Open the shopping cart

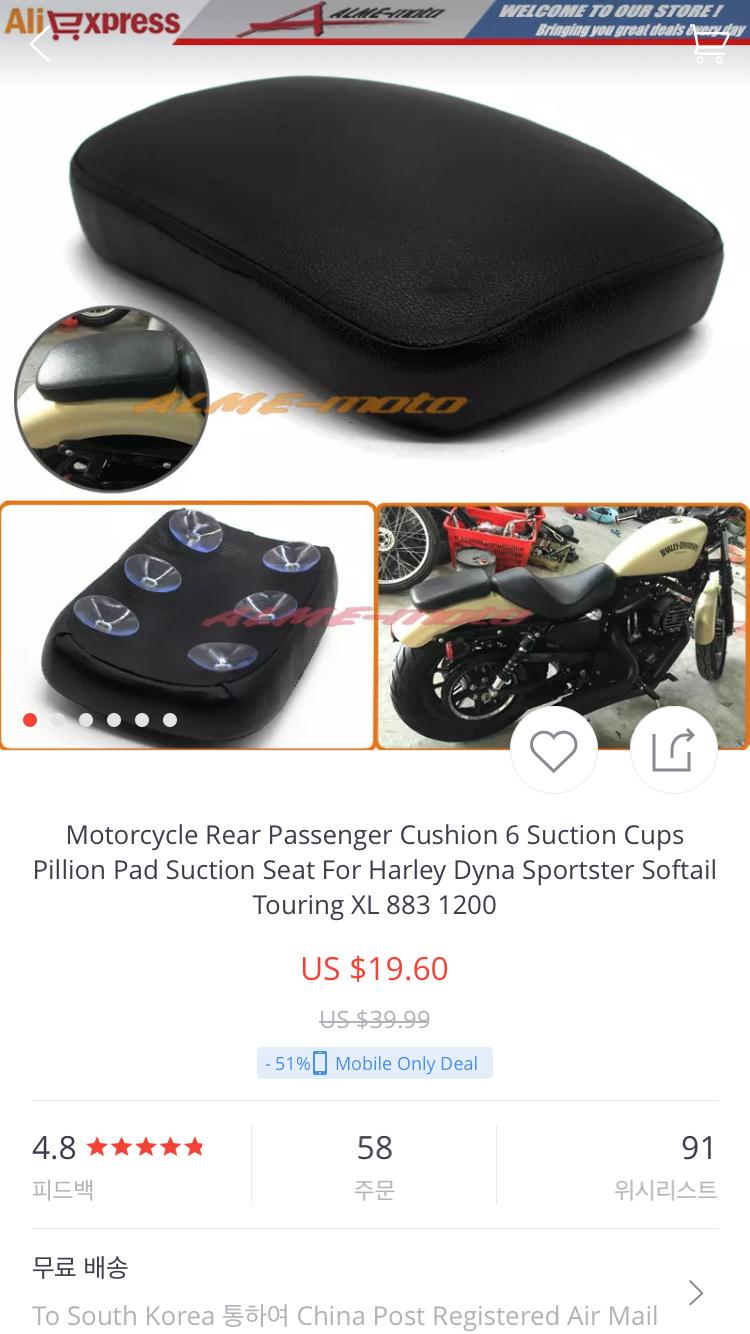click(709, 44)
